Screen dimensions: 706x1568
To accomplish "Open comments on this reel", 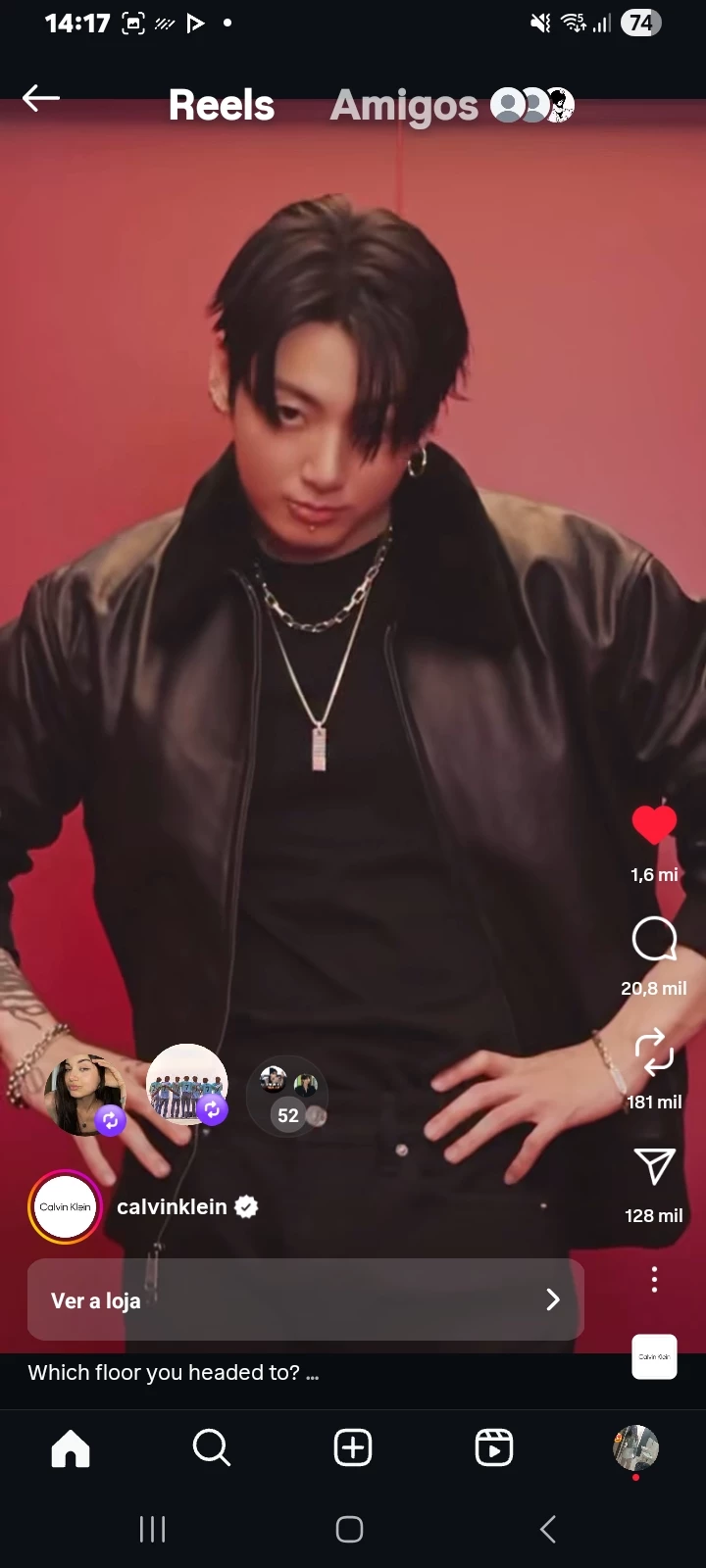I will point(654,940).
